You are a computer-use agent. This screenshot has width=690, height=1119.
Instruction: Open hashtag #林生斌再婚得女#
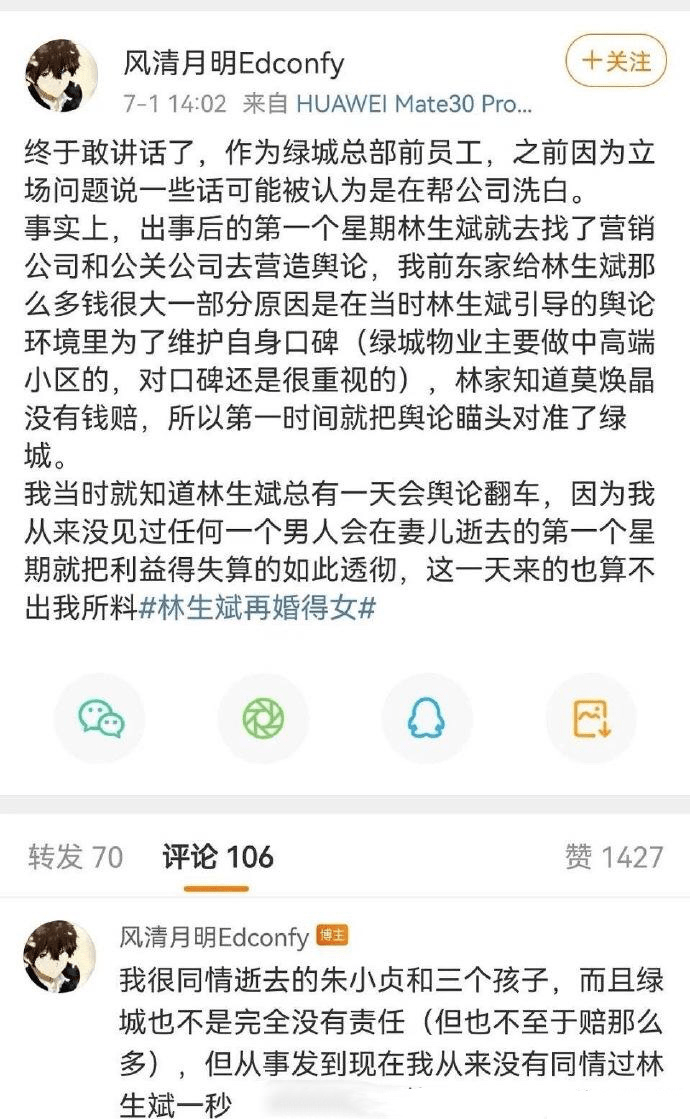pyautogui.click(x=257, y=608)
